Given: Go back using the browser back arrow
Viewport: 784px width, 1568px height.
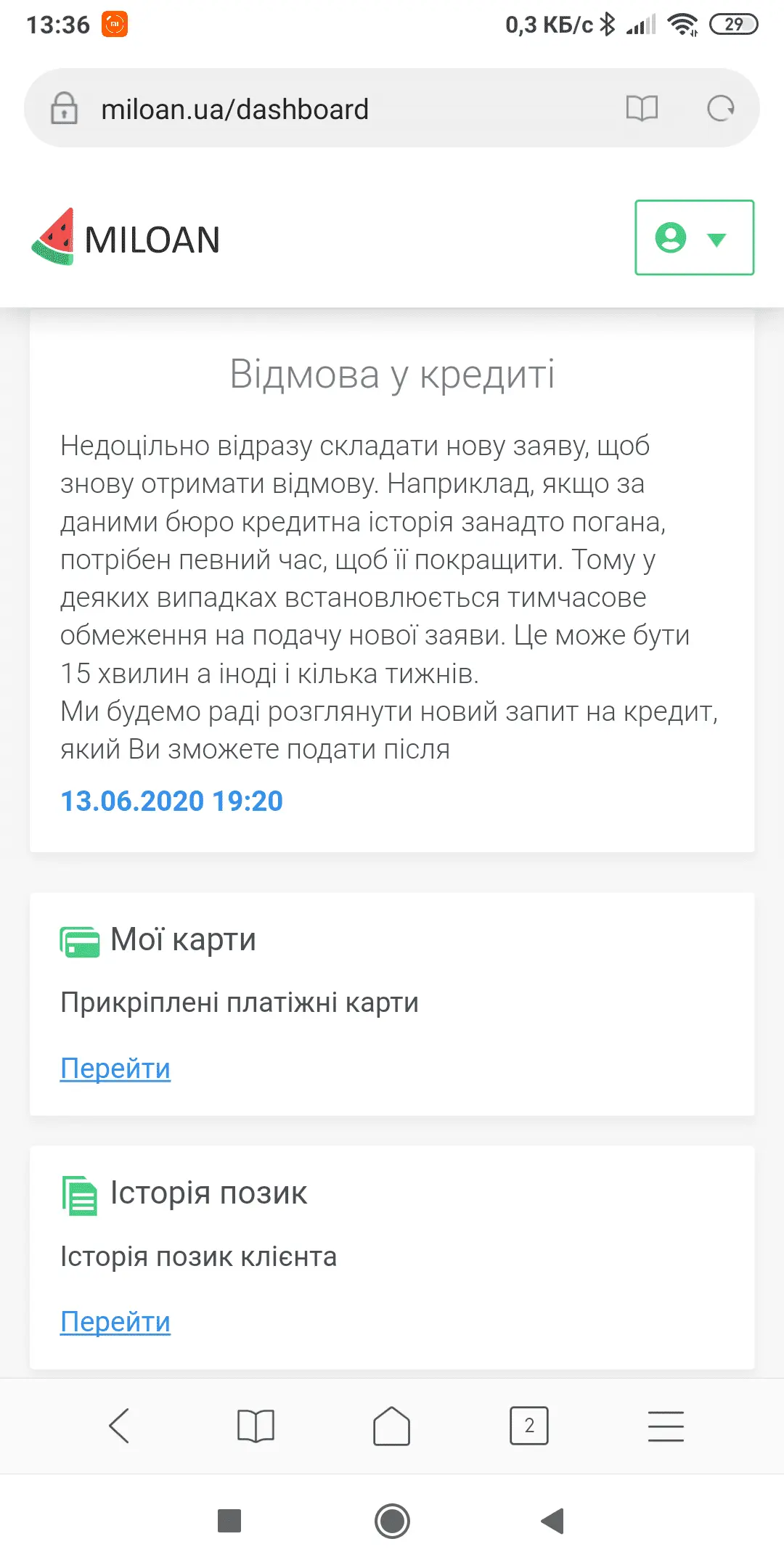Looking at the screenshot, I should click(x=119, y=1426).
